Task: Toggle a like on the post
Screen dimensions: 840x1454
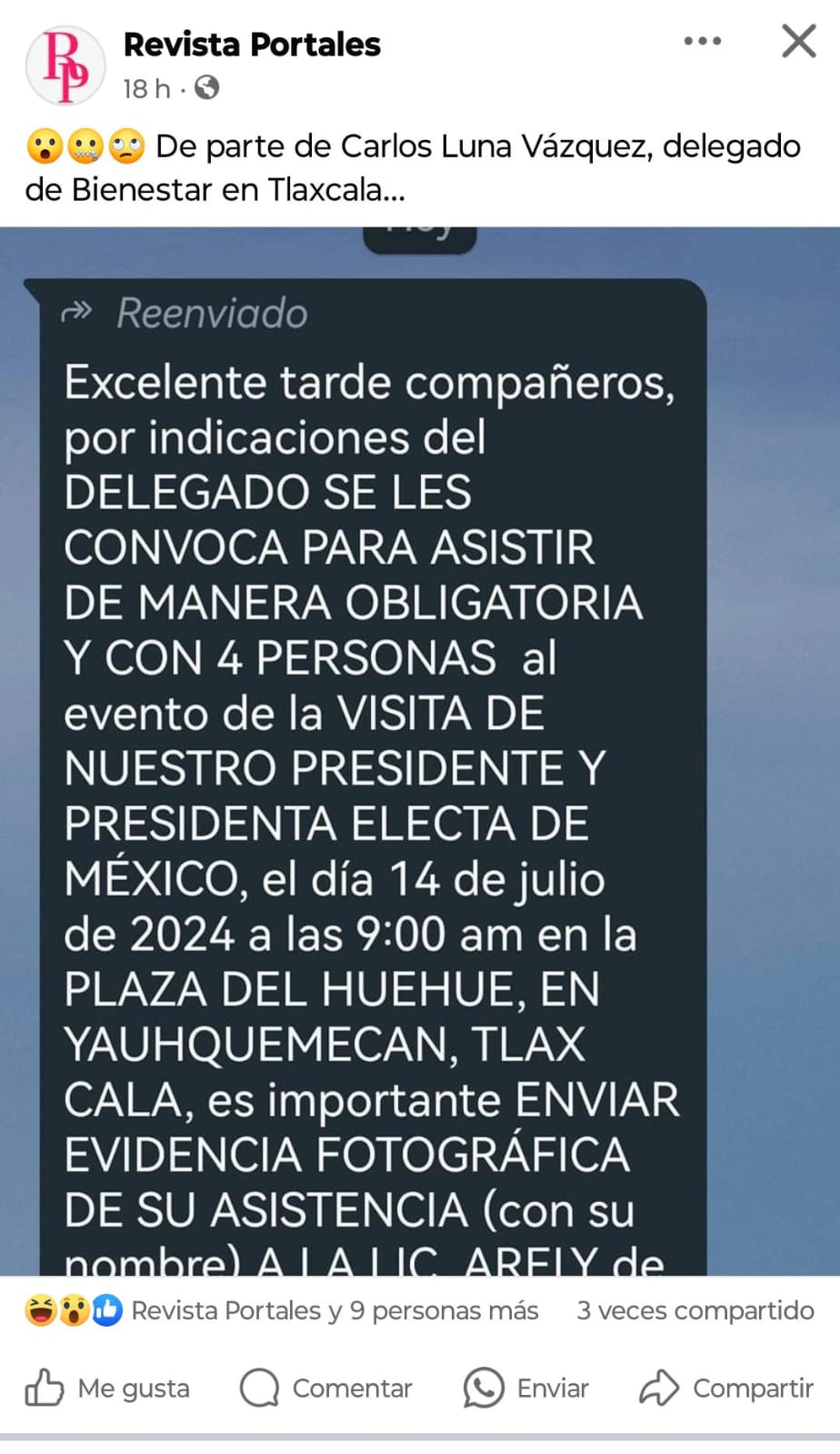Action: pos(109,1389)
